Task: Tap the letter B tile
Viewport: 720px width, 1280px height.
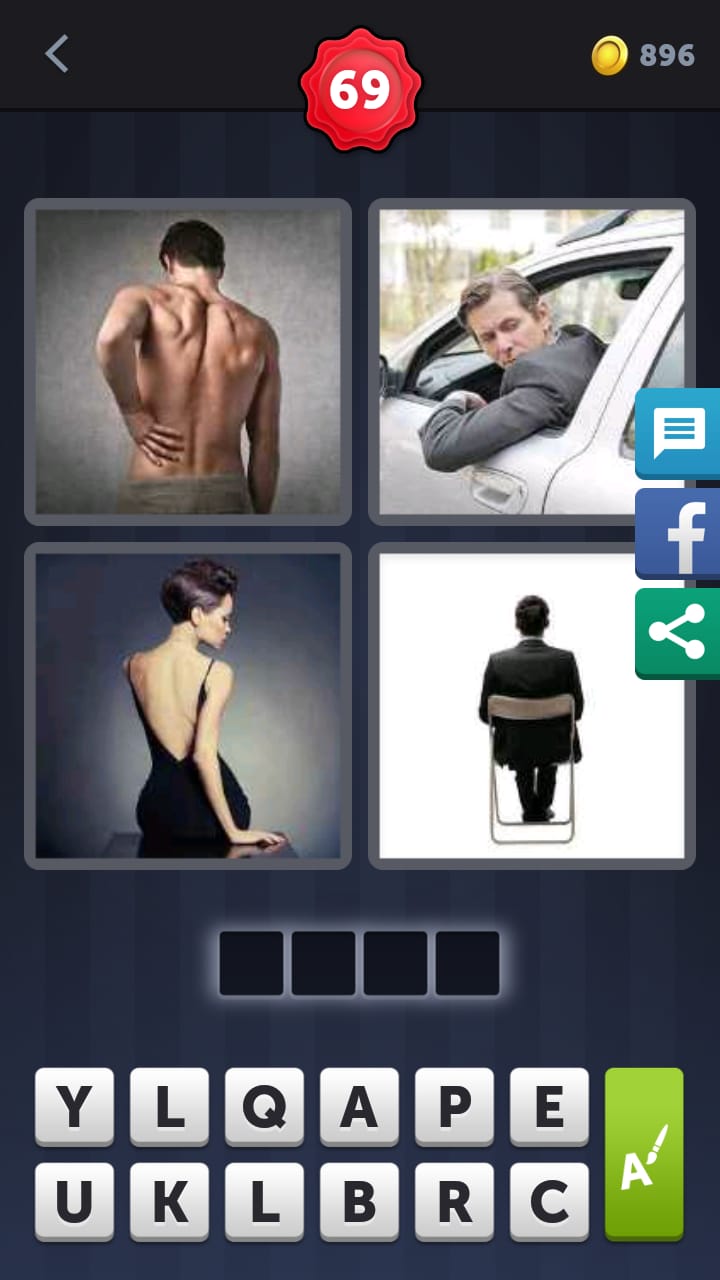Action: 359,1202
